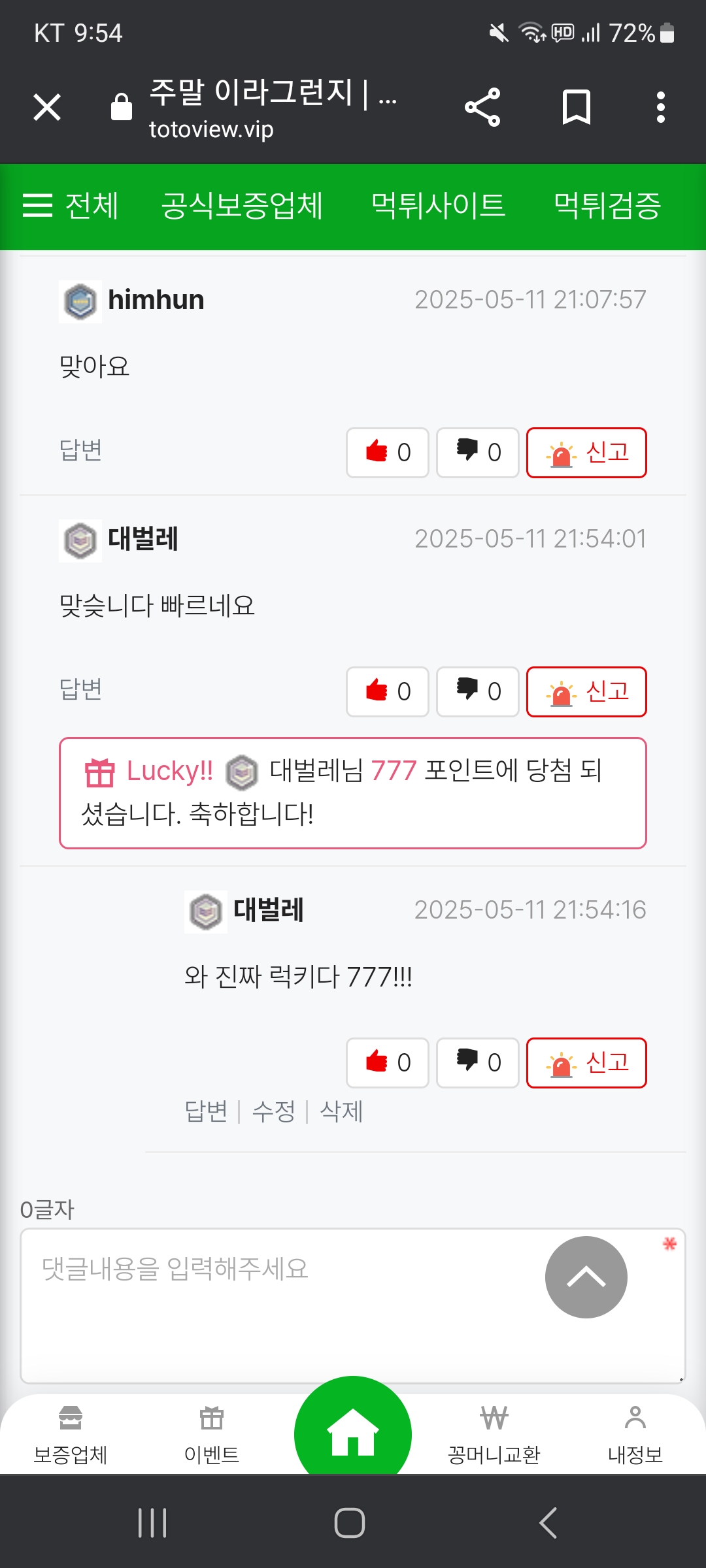The image size is (706, 1568).
Task: Bookmark this page
Action: pos(576,107)
